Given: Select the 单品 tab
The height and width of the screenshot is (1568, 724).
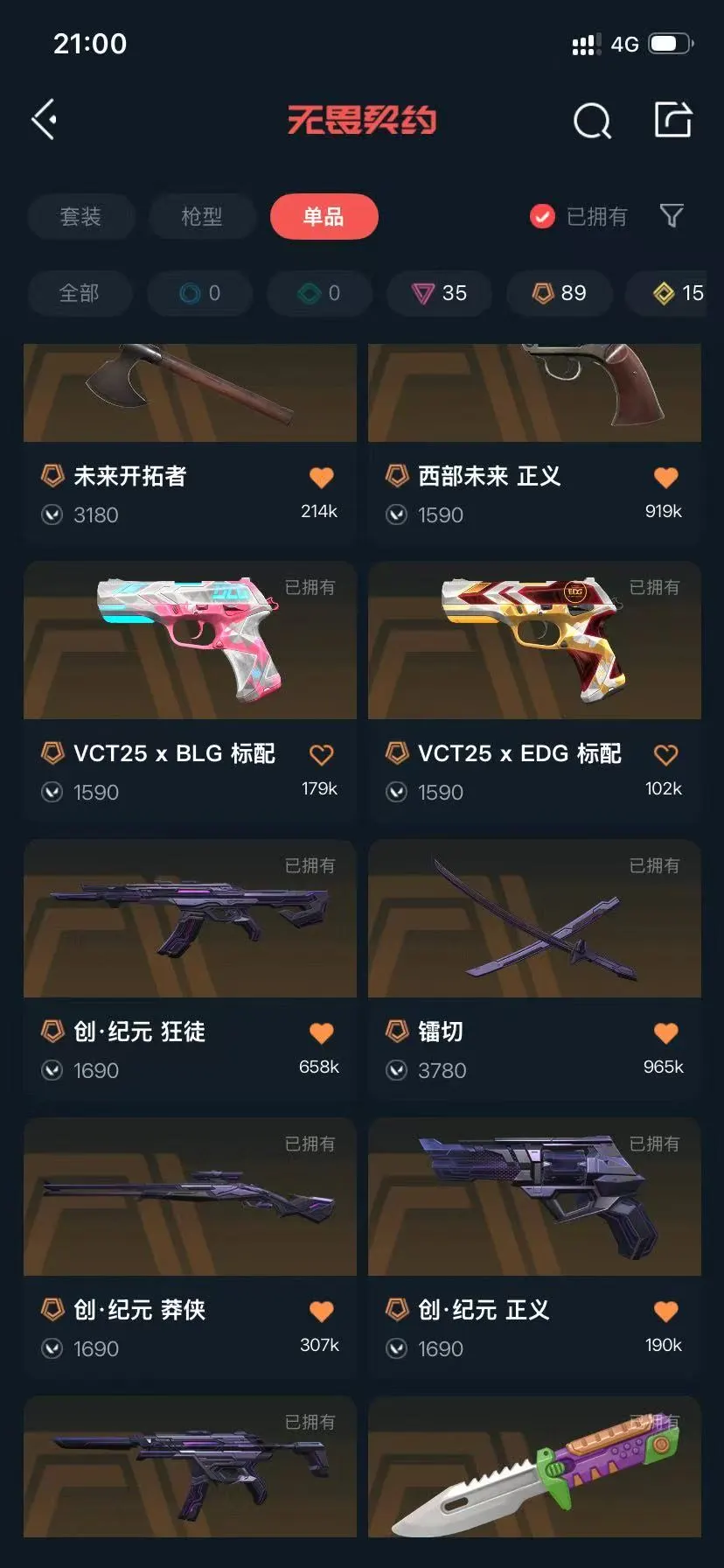Looking at the screenshot, I should (324, 217).
